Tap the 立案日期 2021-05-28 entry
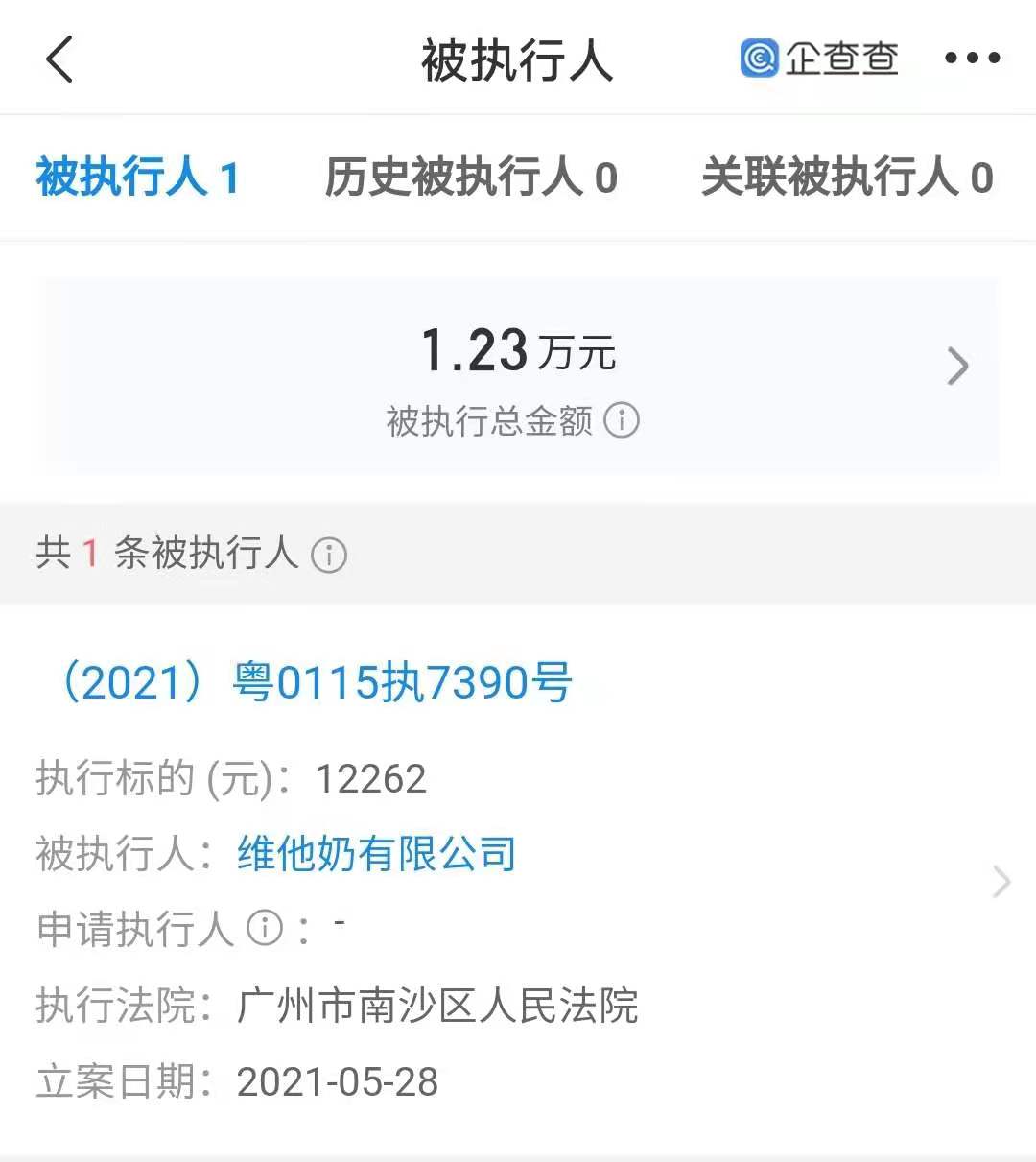Viewport: 1036px width, 1162px height. coord(338,1081)
